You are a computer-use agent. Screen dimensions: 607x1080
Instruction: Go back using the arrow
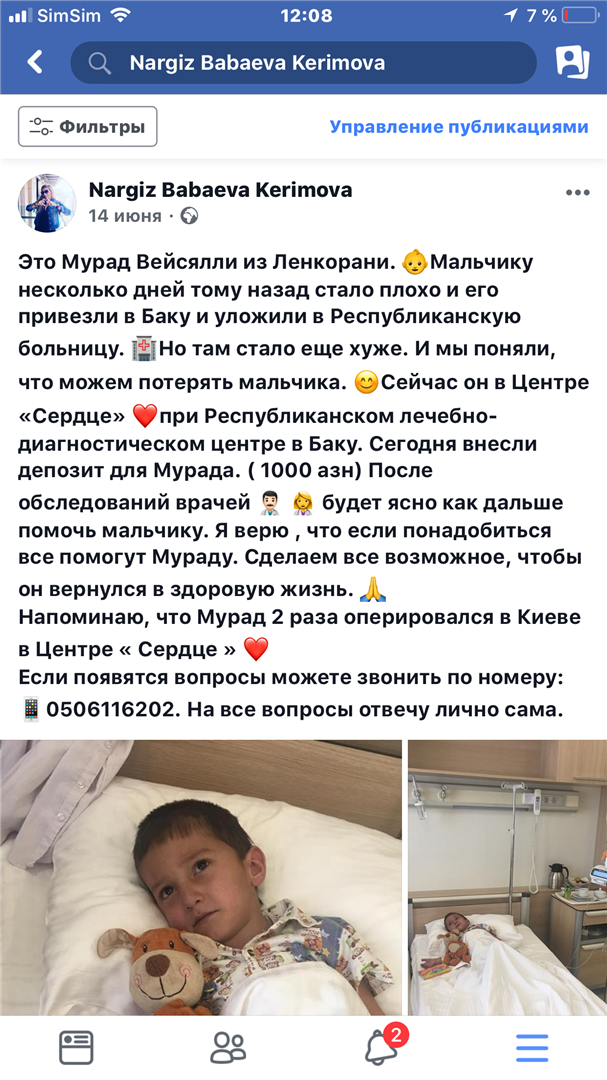[x=35, y=63]
